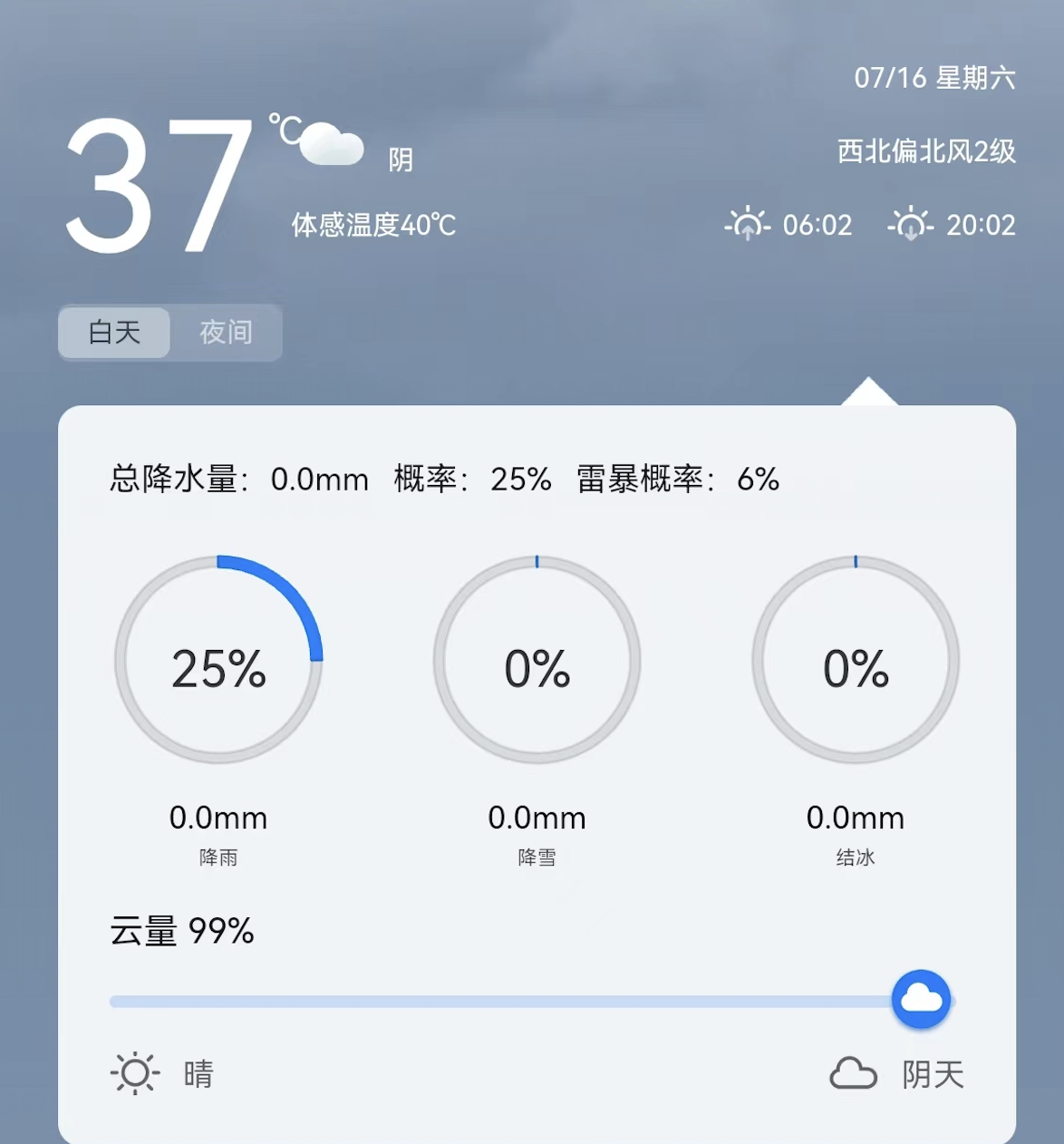The height and width of the screenshot is (1144, 1064).
Task: Open details for 雷暴概率 6%
Action: tap(675, 480)
